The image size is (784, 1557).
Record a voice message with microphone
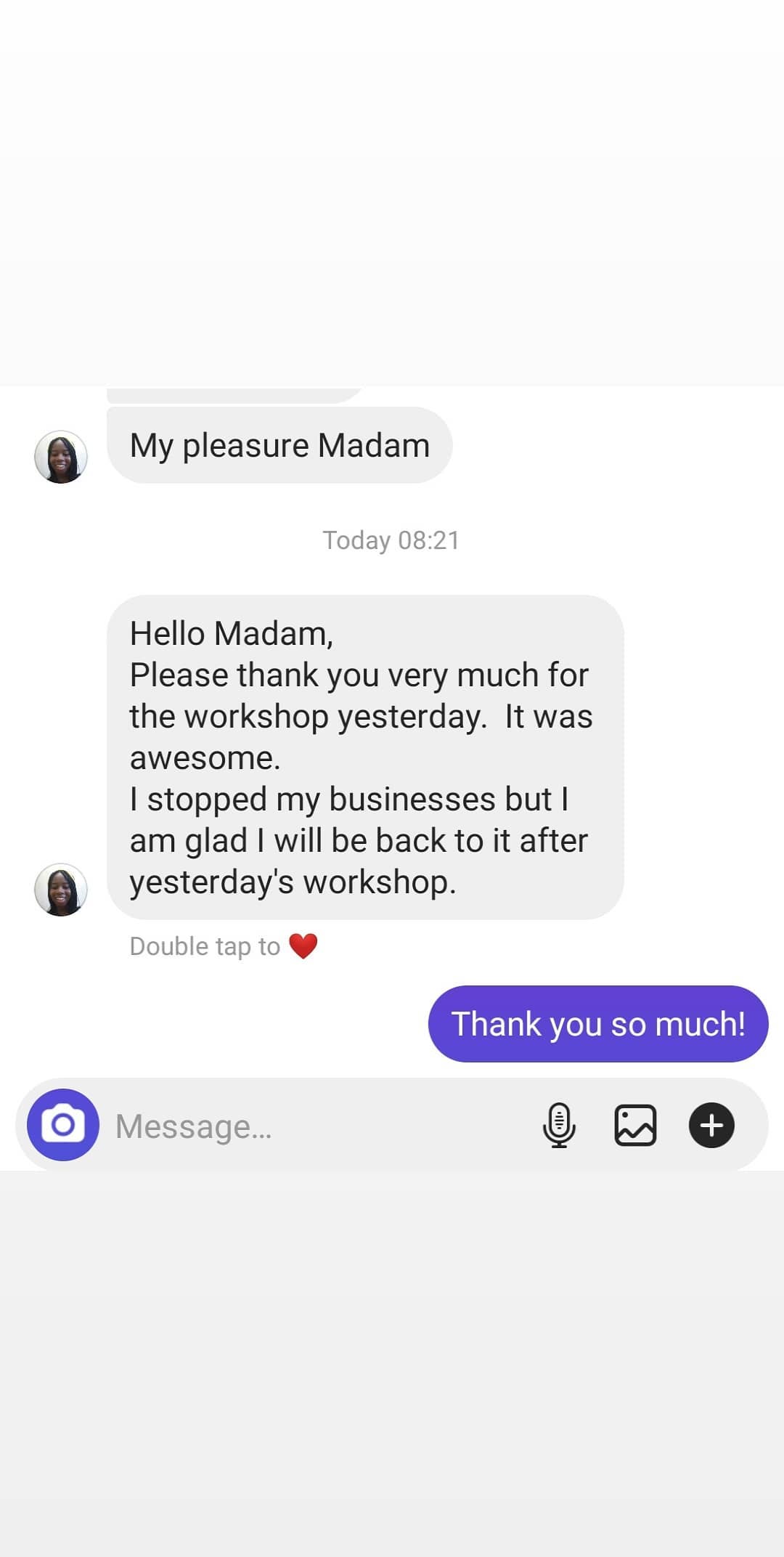pos(559,1125)
